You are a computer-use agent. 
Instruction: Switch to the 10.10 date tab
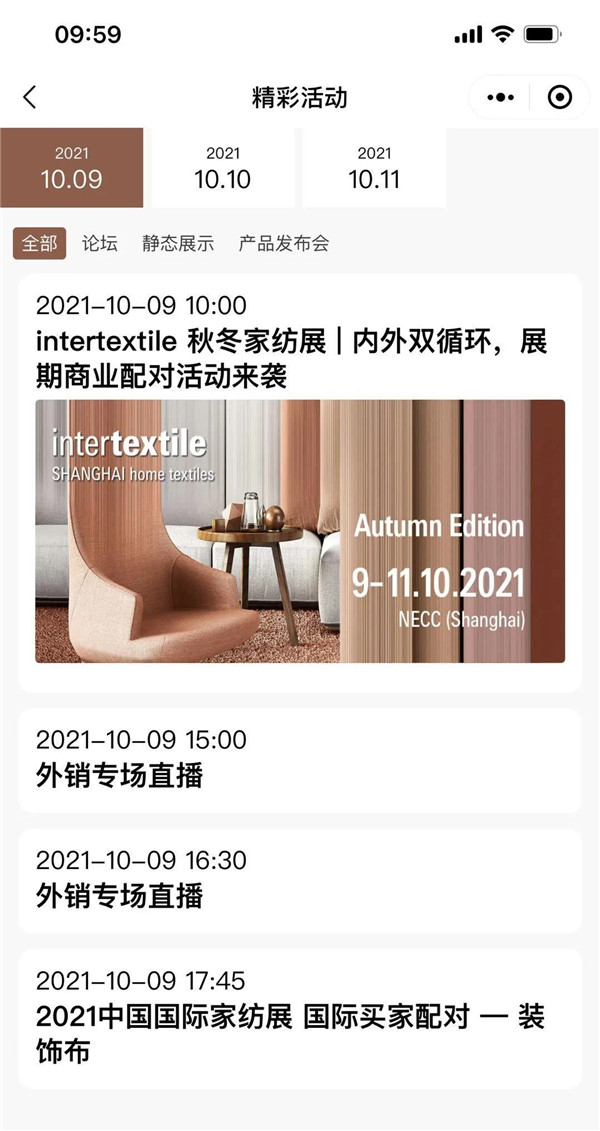pos(222,168)
